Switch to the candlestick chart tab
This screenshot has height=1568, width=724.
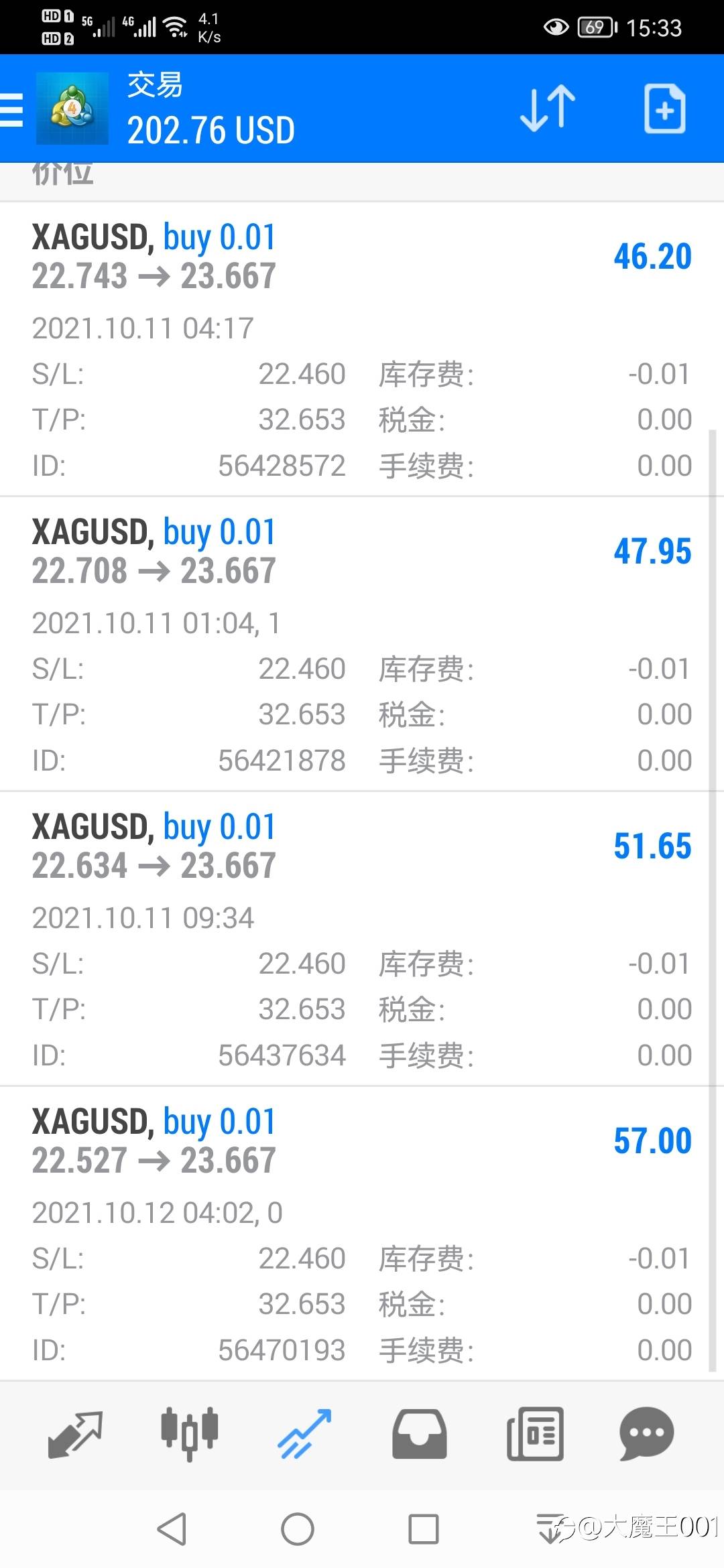pyautogui.click(x=190, y=1434)
